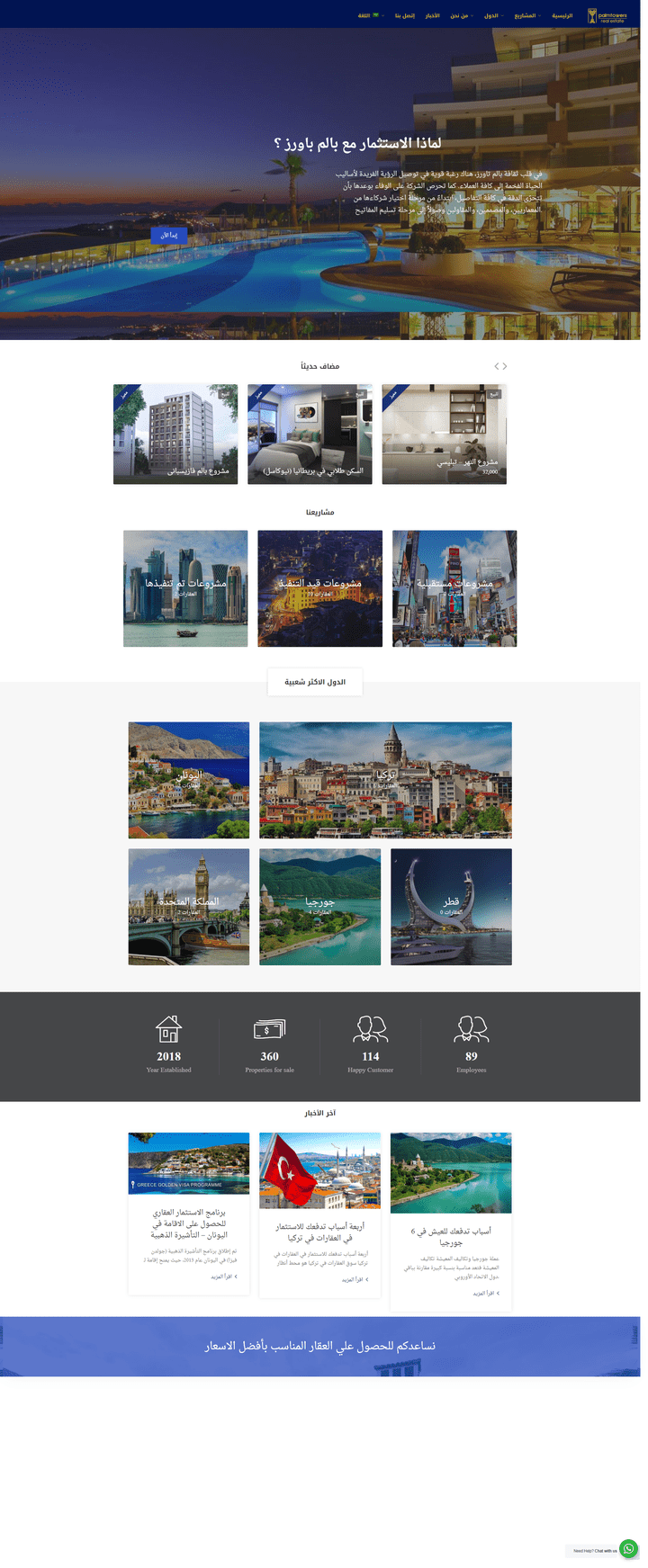The height and width of the screenshot is (1568, 648).
Task: View مشروعات تم تنفيذها completed projects
Action: tap(185, 588)
